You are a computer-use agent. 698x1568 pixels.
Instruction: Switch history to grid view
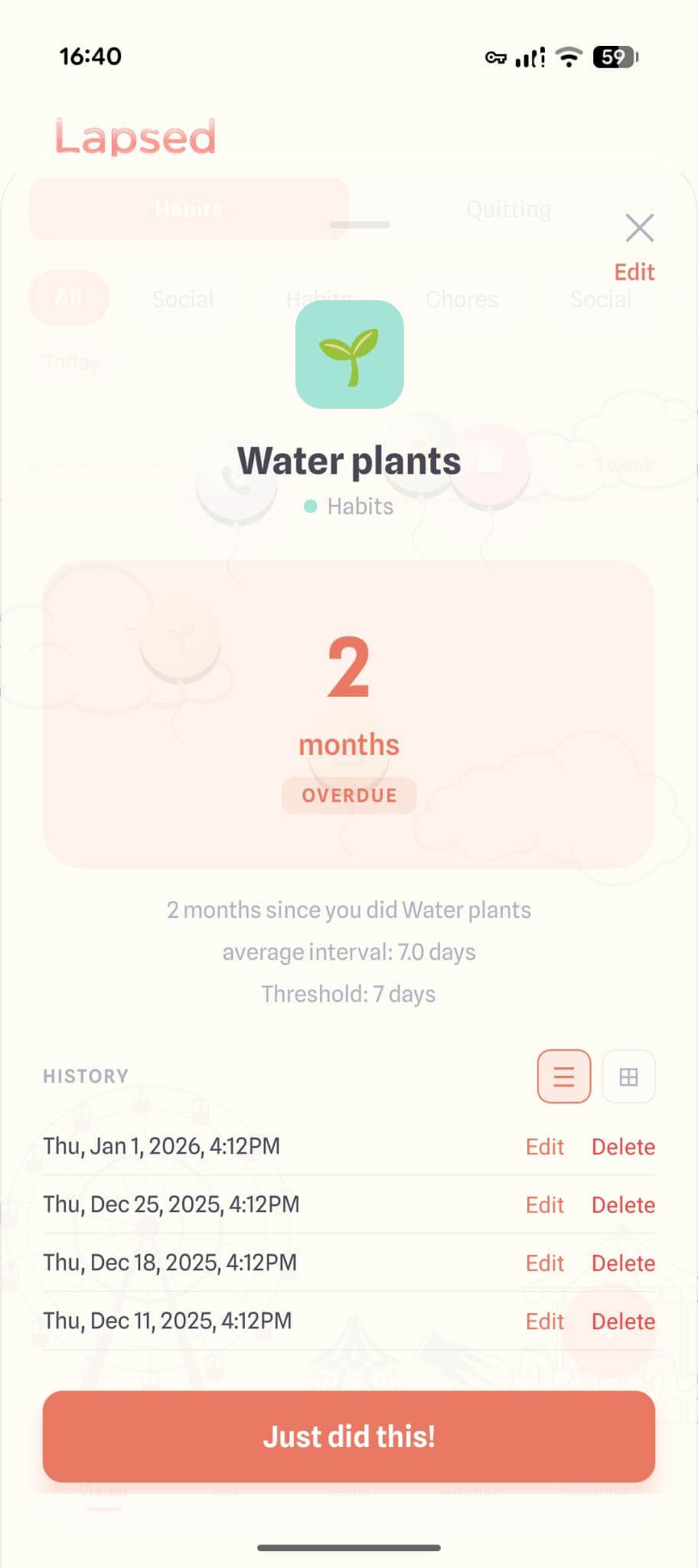point(628,1076)
